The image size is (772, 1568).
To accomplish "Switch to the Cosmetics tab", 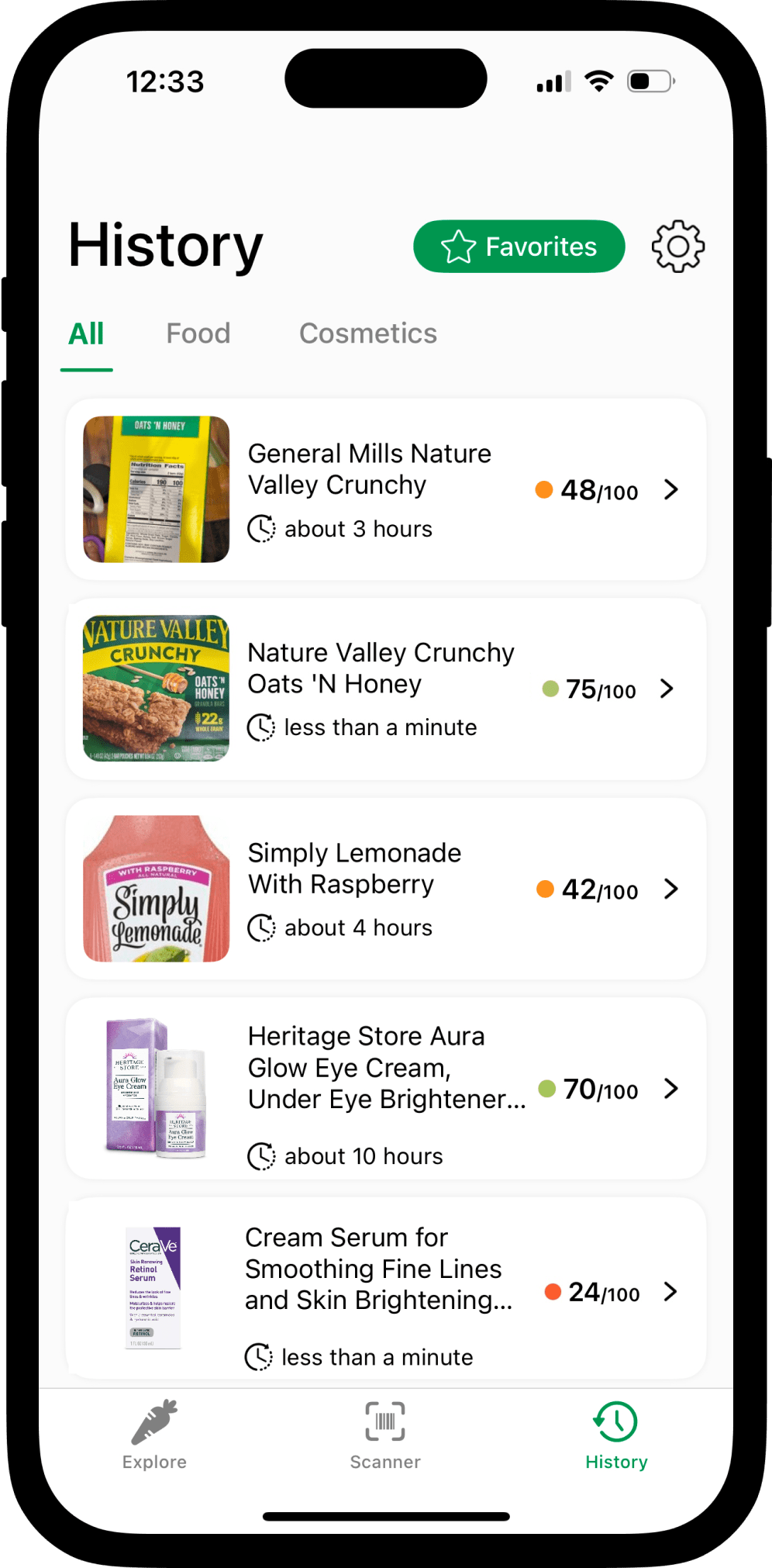I will pos(367,333).
